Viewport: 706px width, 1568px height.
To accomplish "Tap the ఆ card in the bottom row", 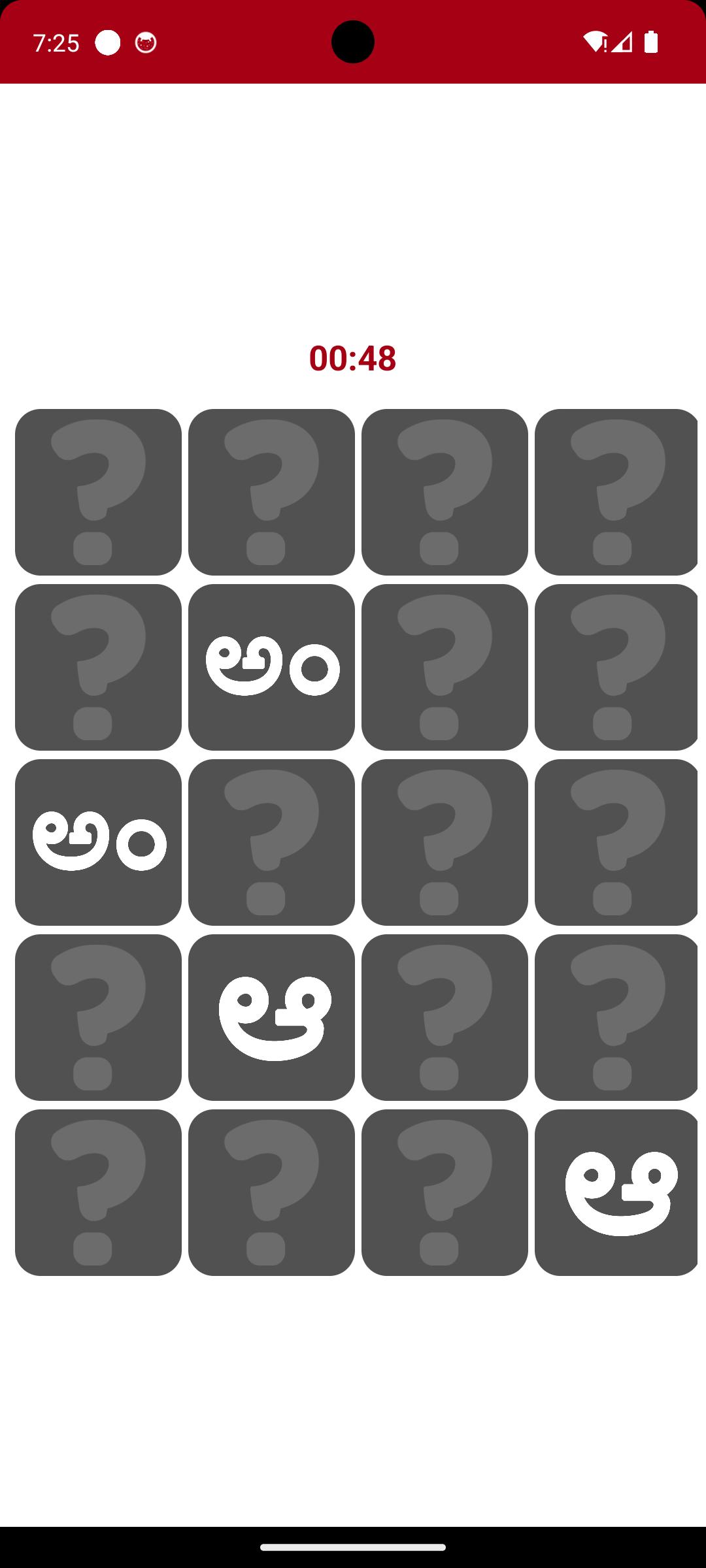I will tap(616, 1192).
